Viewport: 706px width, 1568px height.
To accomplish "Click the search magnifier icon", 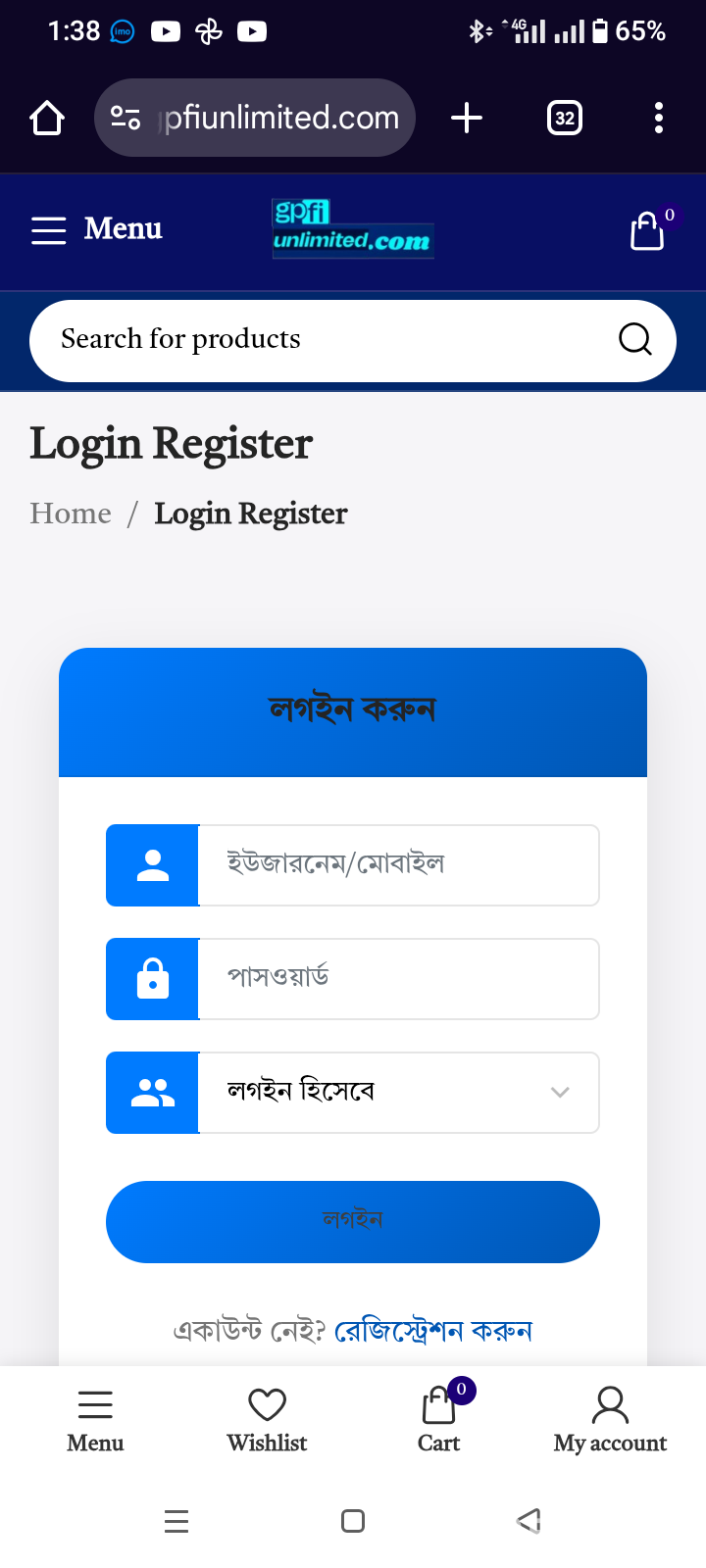I will pyautogui.click(x=634, y=339).
